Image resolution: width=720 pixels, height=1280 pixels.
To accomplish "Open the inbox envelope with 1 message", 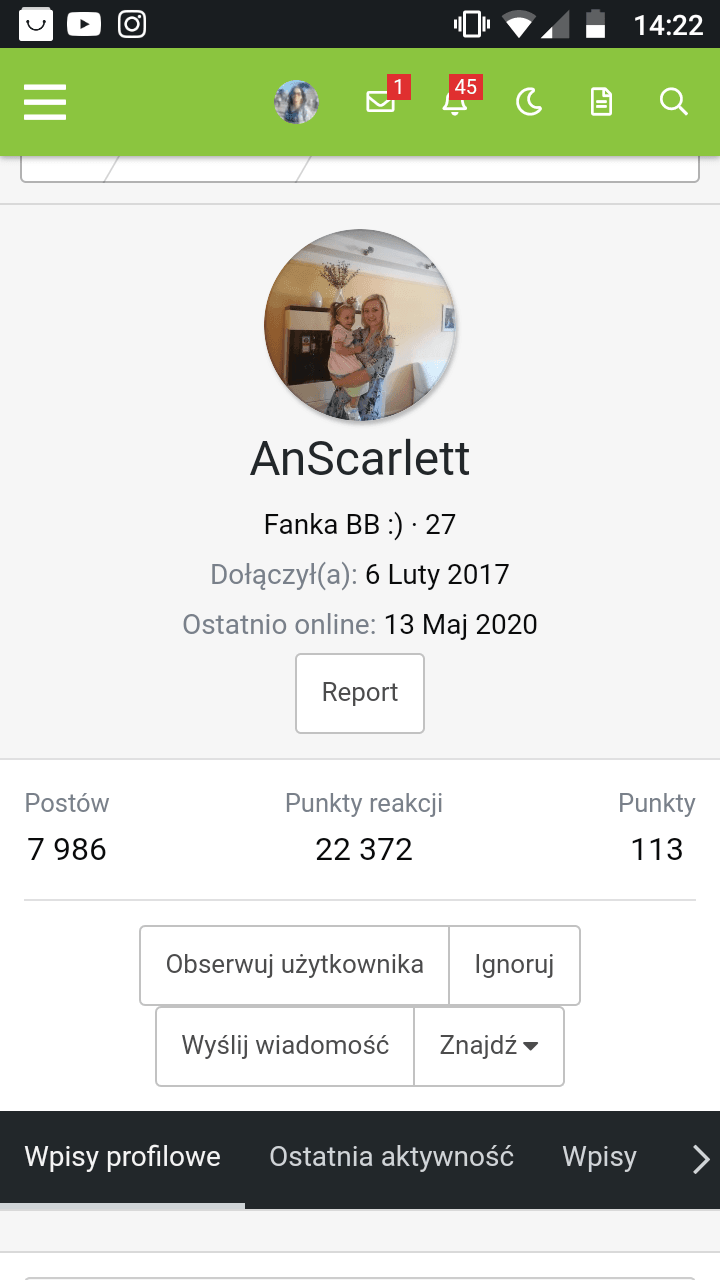I will pyautogui.click(x=381, y=102).
